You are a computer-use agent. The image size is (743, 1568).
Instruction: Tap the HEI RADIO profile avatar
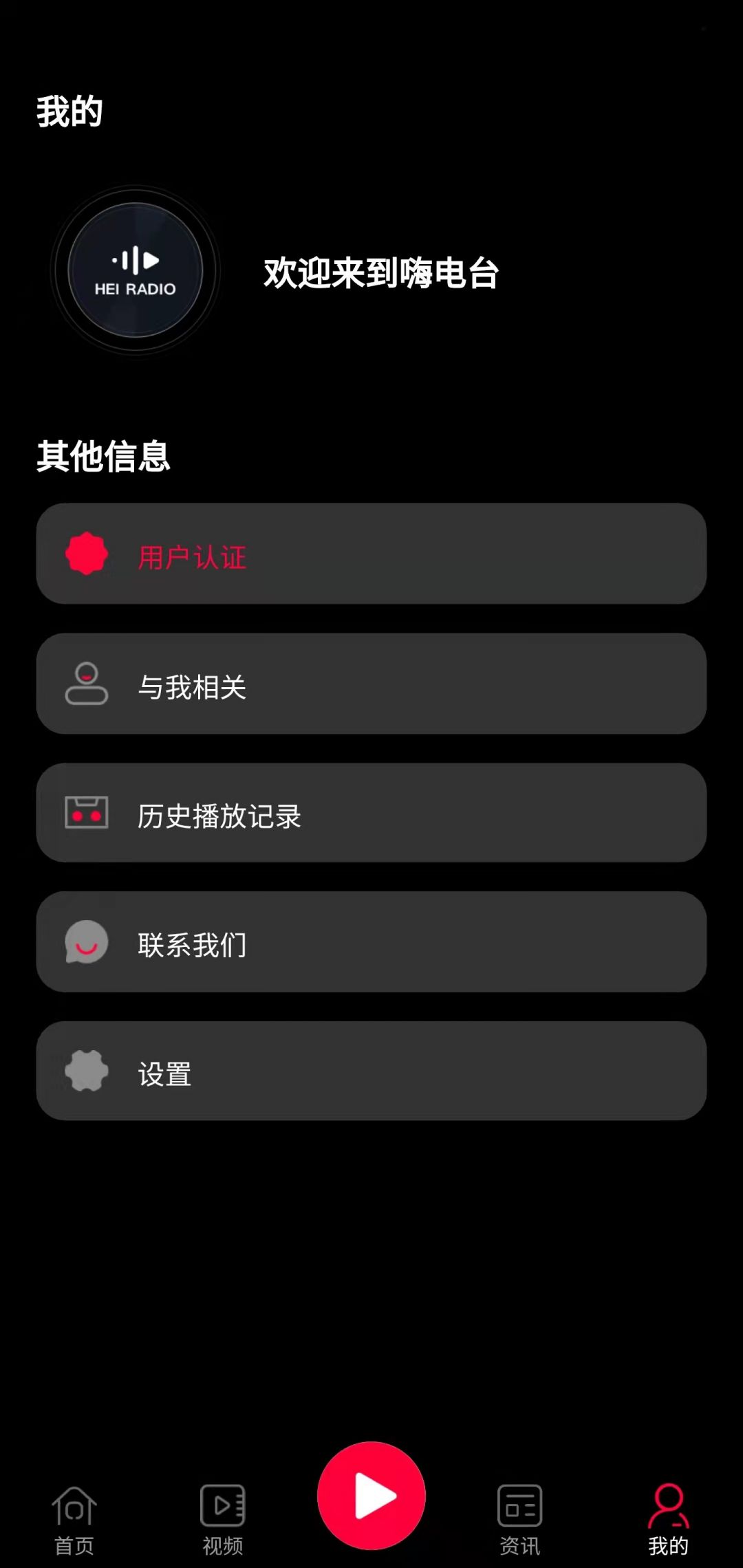tap(136, 271)
